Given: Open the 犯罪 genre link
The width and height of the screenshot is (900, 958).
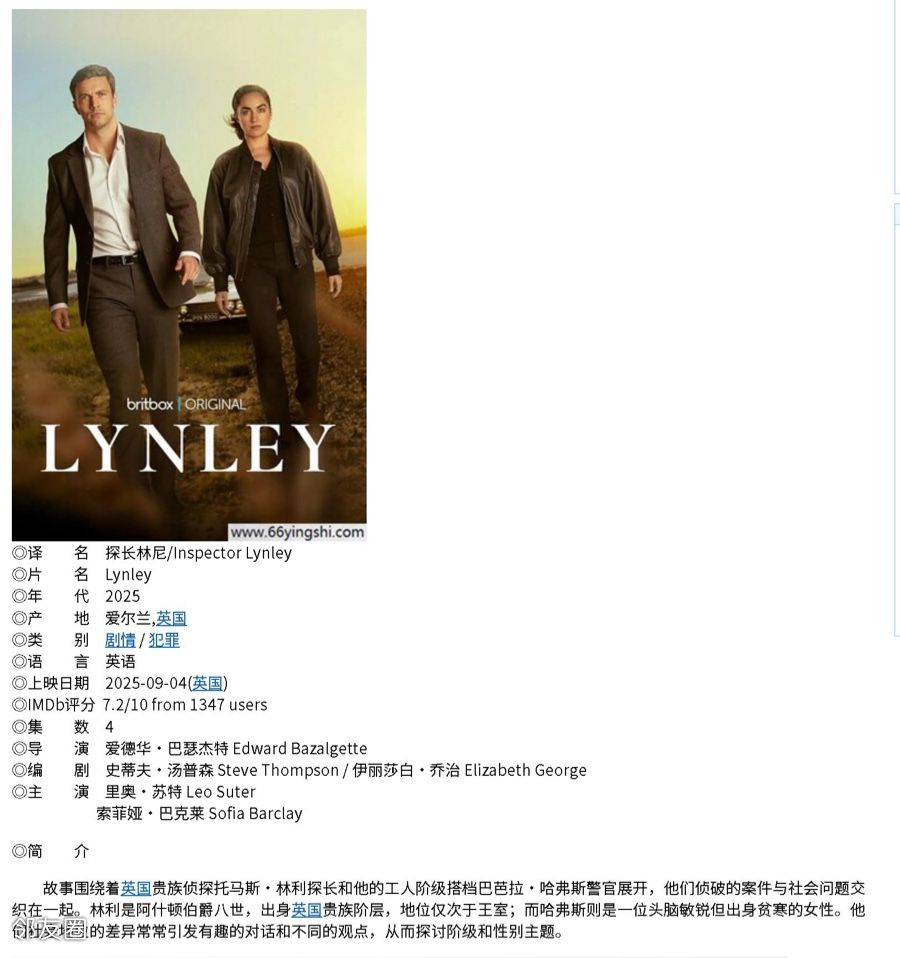Looking at the screenshot, I should coord(164,640).
